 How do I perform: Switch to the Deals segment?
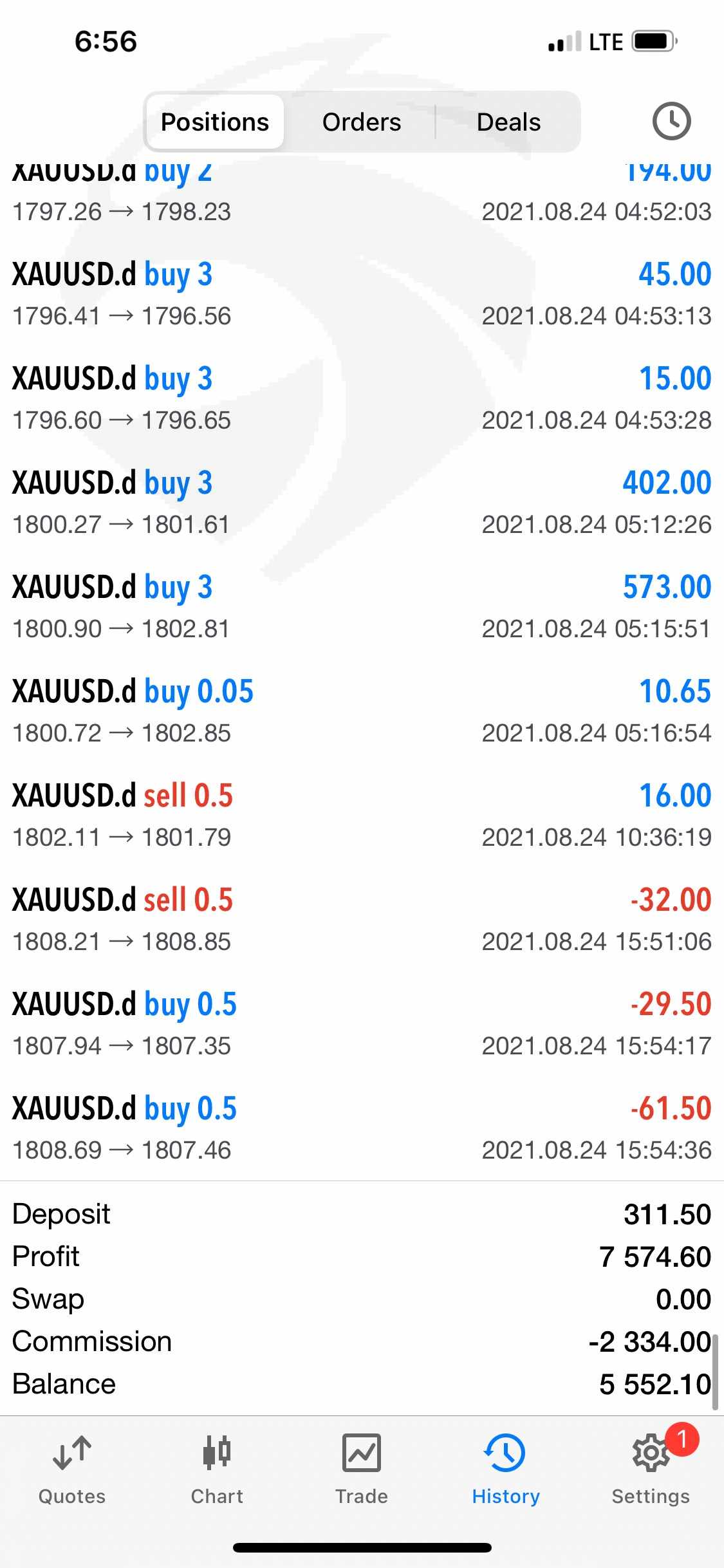pos(508,122)
